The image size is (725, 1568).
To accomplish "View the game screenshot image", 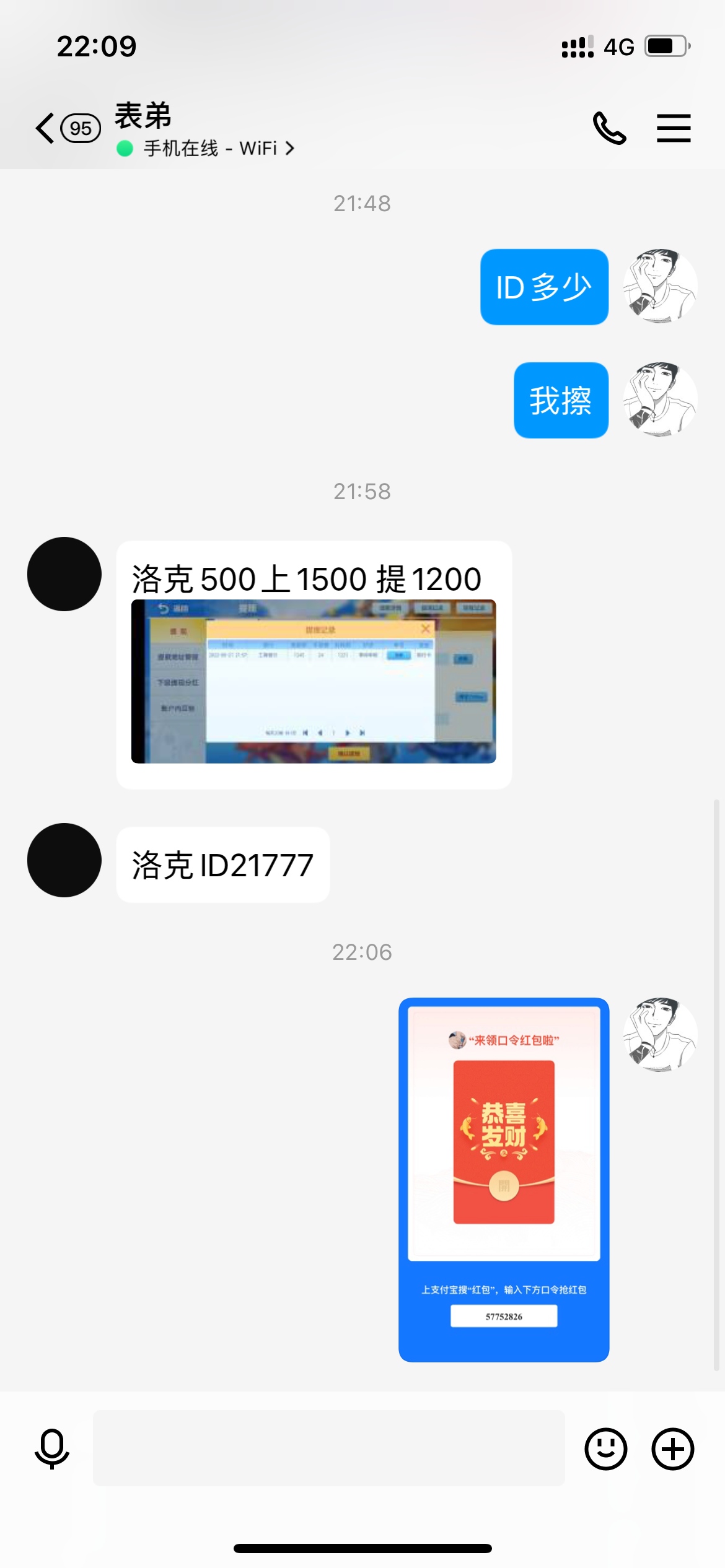I will pos(314,681).
